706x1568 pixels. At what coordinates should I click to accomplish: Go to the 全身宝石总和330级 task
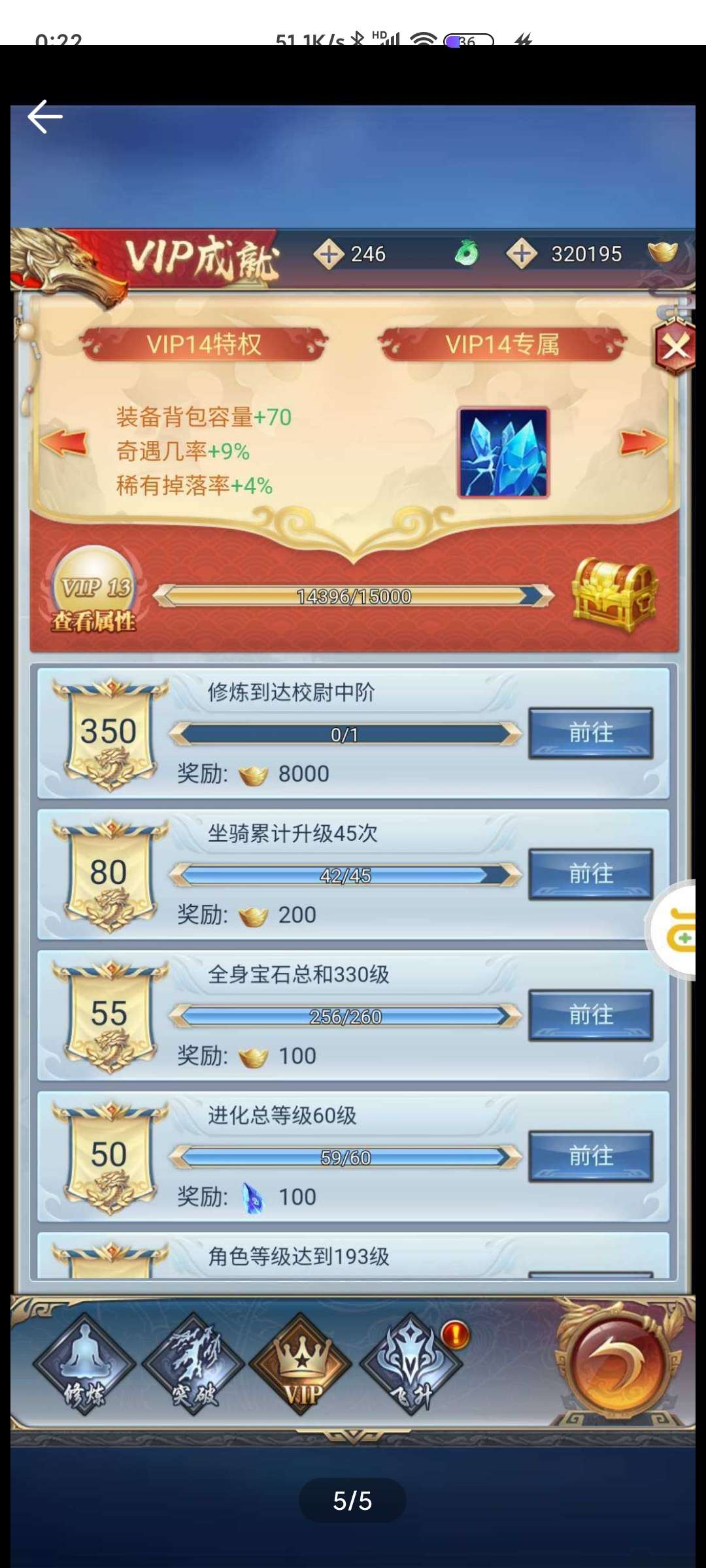[591, 1015]
